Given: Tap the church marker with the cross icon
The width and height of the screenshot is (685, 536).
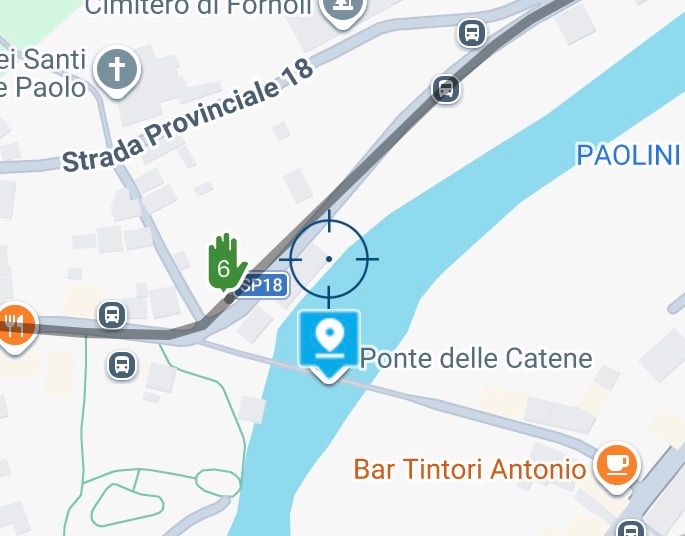Looking at the screenshot, I should (117, 70).
